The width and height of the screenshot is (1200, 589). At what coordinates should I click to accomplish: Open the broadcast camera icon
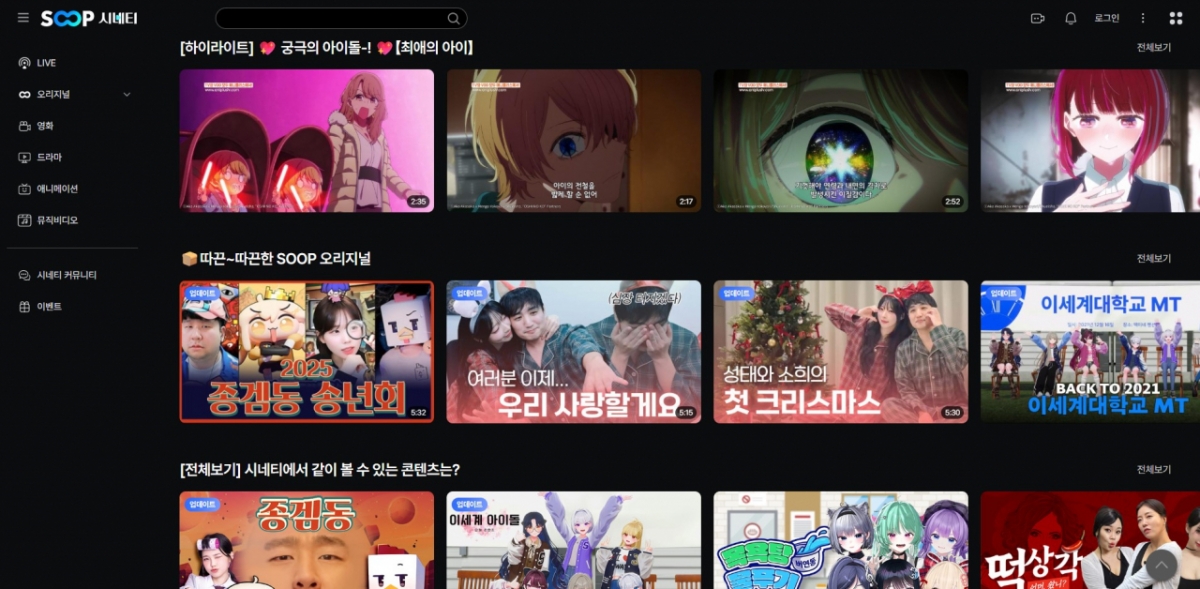(x=1037, y=18)
